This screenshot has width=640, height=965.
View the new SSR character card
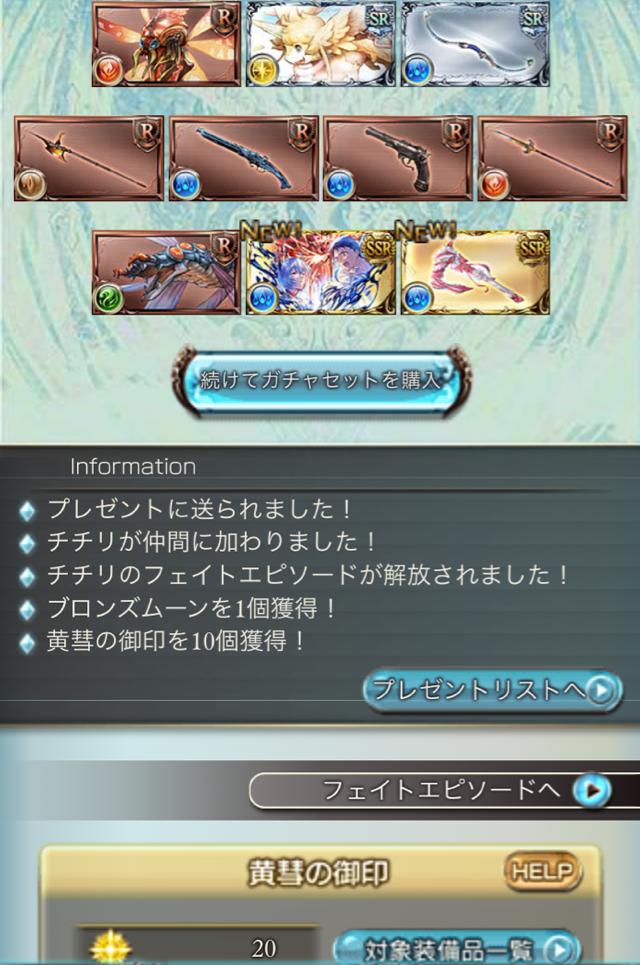pyautogui.click(x=320, y=273)
